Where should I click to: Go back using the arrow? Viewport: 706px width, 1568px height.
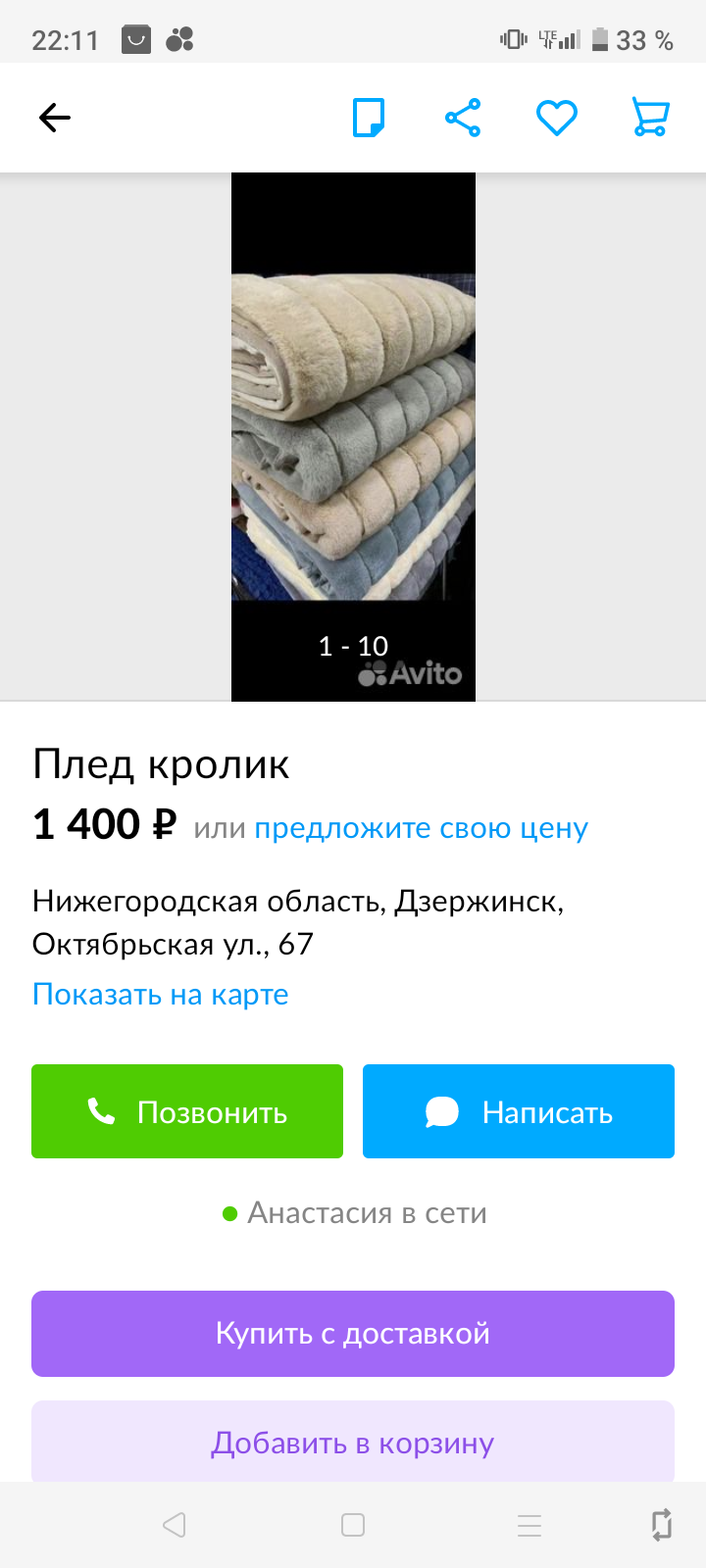tap(55, 118)
